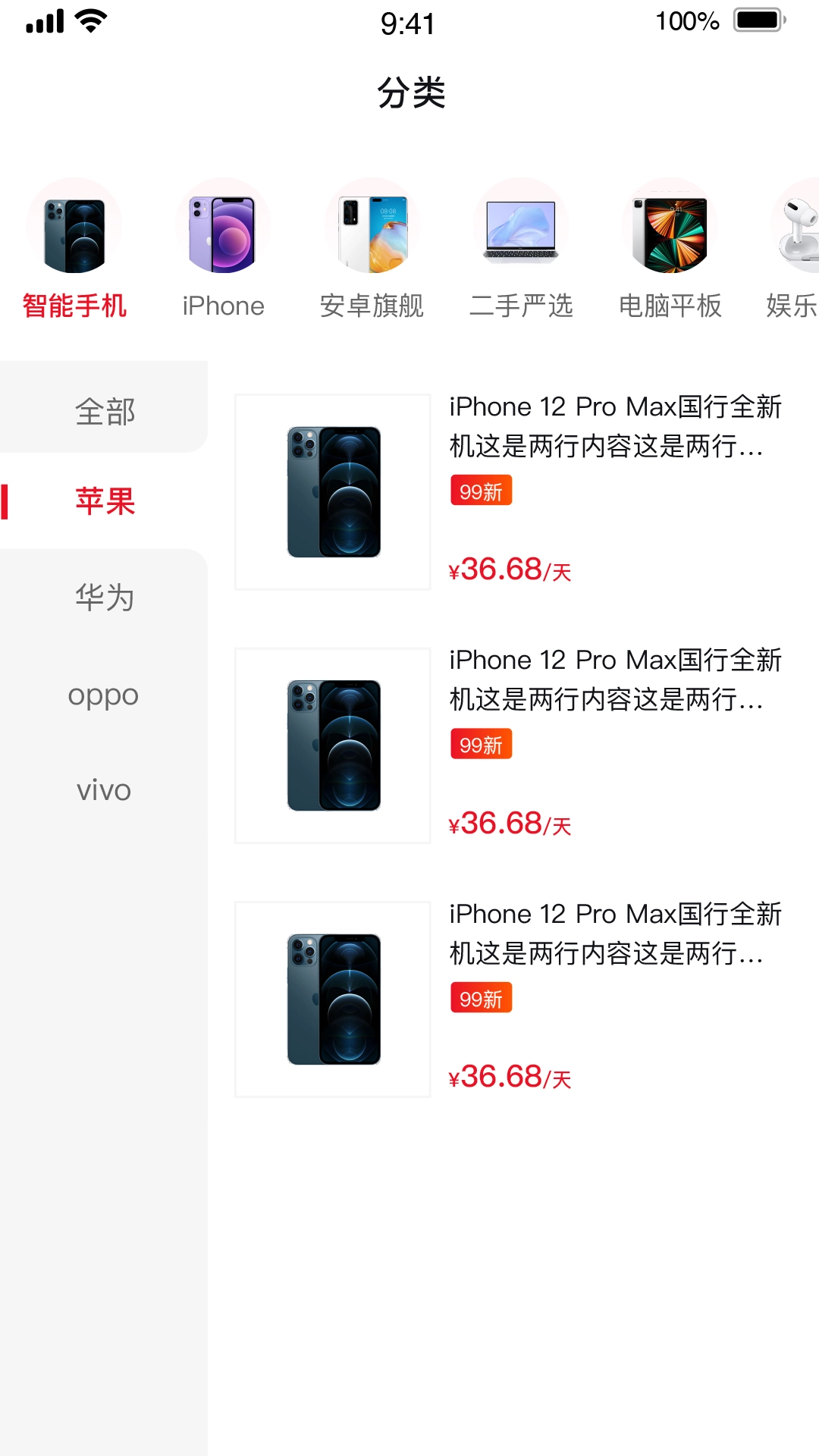The height and width of the screenshot is (1456, 819).
Task: Filter by the oppo brand
Action: point(104,695)
